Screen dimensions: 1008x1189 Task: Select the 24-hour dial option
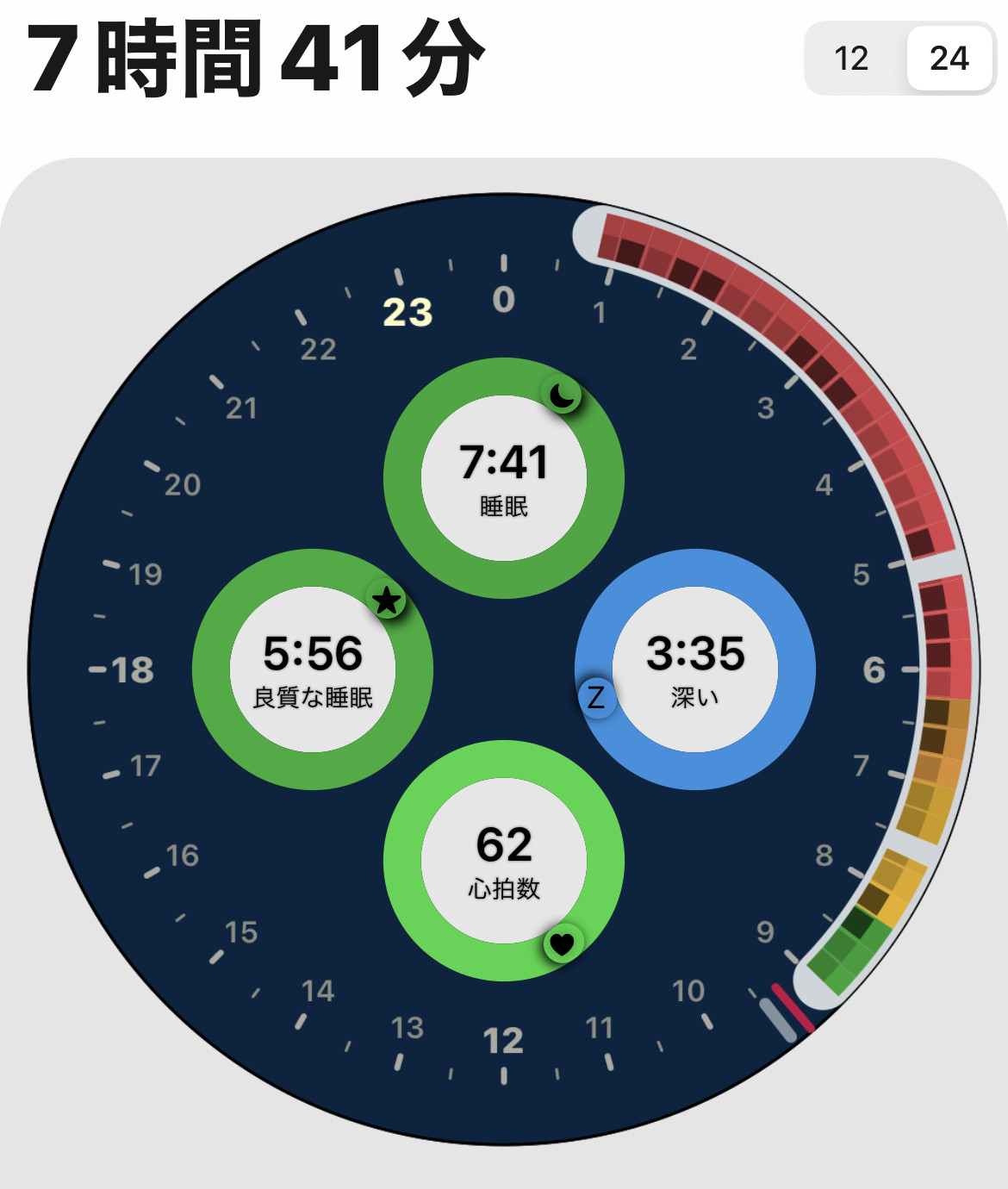pyautogui.click(x=949, y=59)
